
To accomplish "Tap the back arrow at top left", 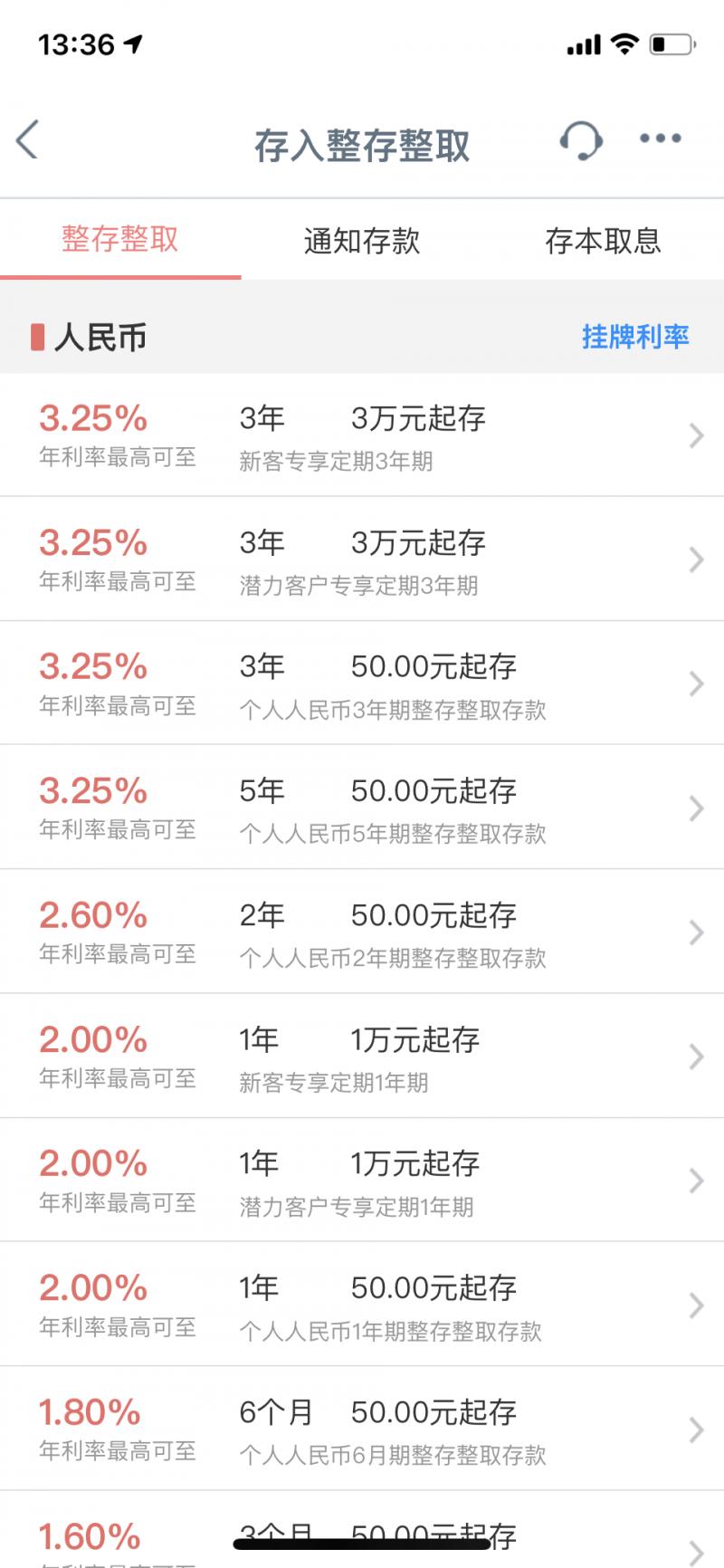I will point(27,140).
